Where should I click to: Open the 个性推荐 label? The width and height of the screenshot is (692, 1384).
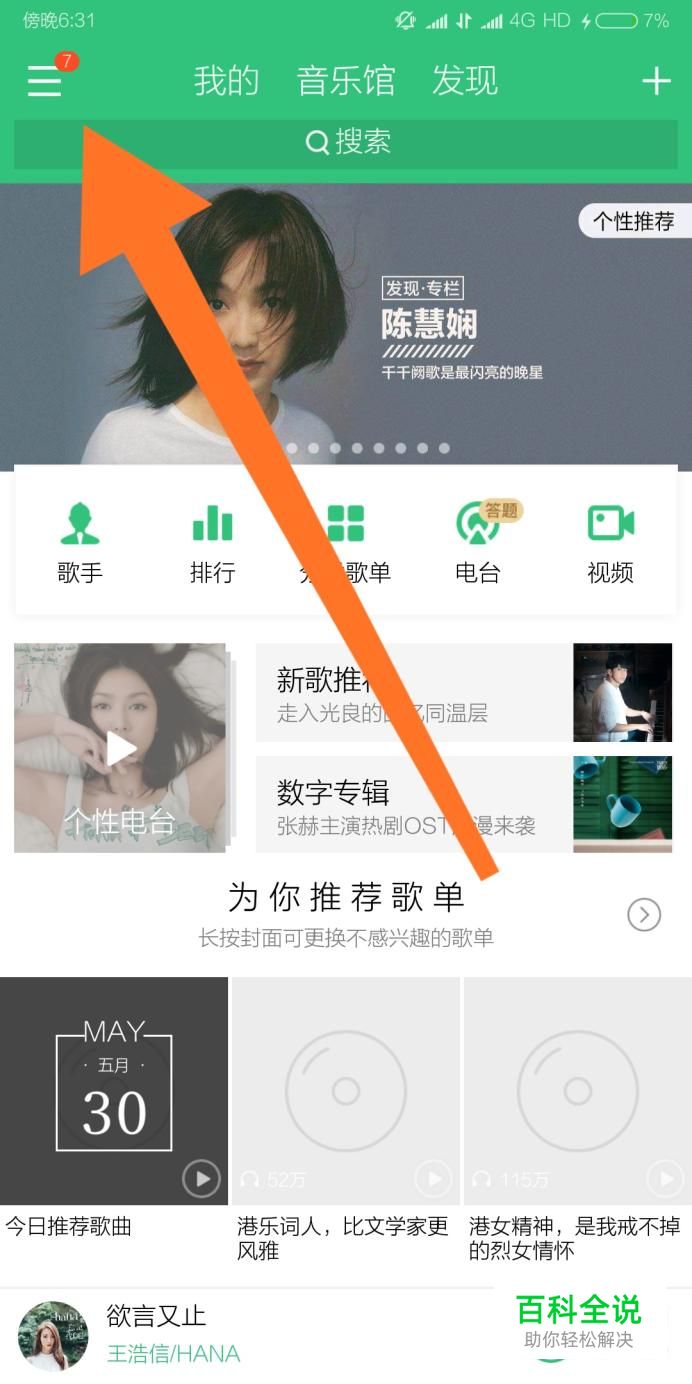tap(634, 221)
